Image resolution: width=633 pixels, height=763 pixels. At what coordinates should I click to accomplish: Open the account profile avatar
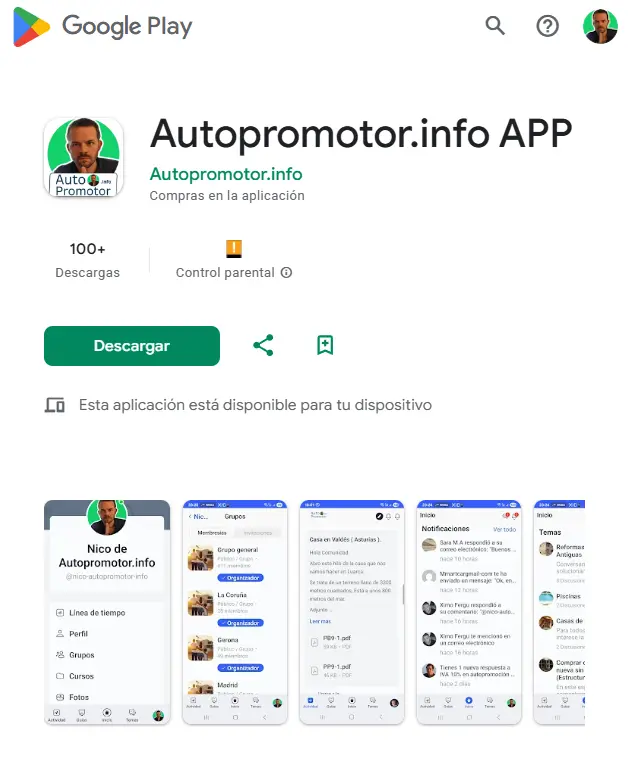600,26
